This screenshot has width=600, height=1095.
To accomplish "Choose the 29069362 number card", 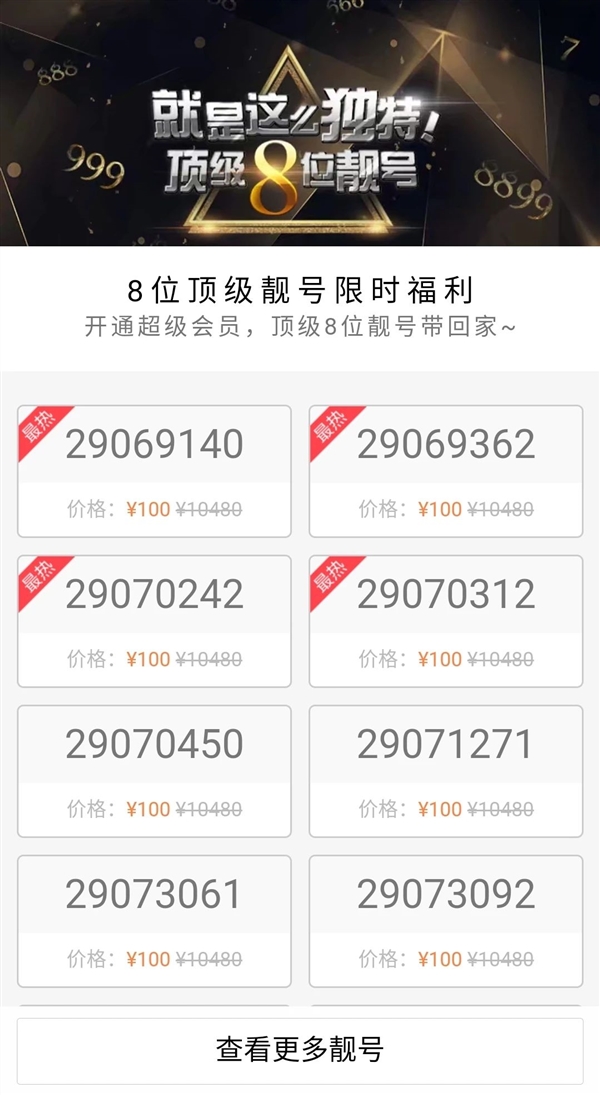I will (x=445, y=470).
